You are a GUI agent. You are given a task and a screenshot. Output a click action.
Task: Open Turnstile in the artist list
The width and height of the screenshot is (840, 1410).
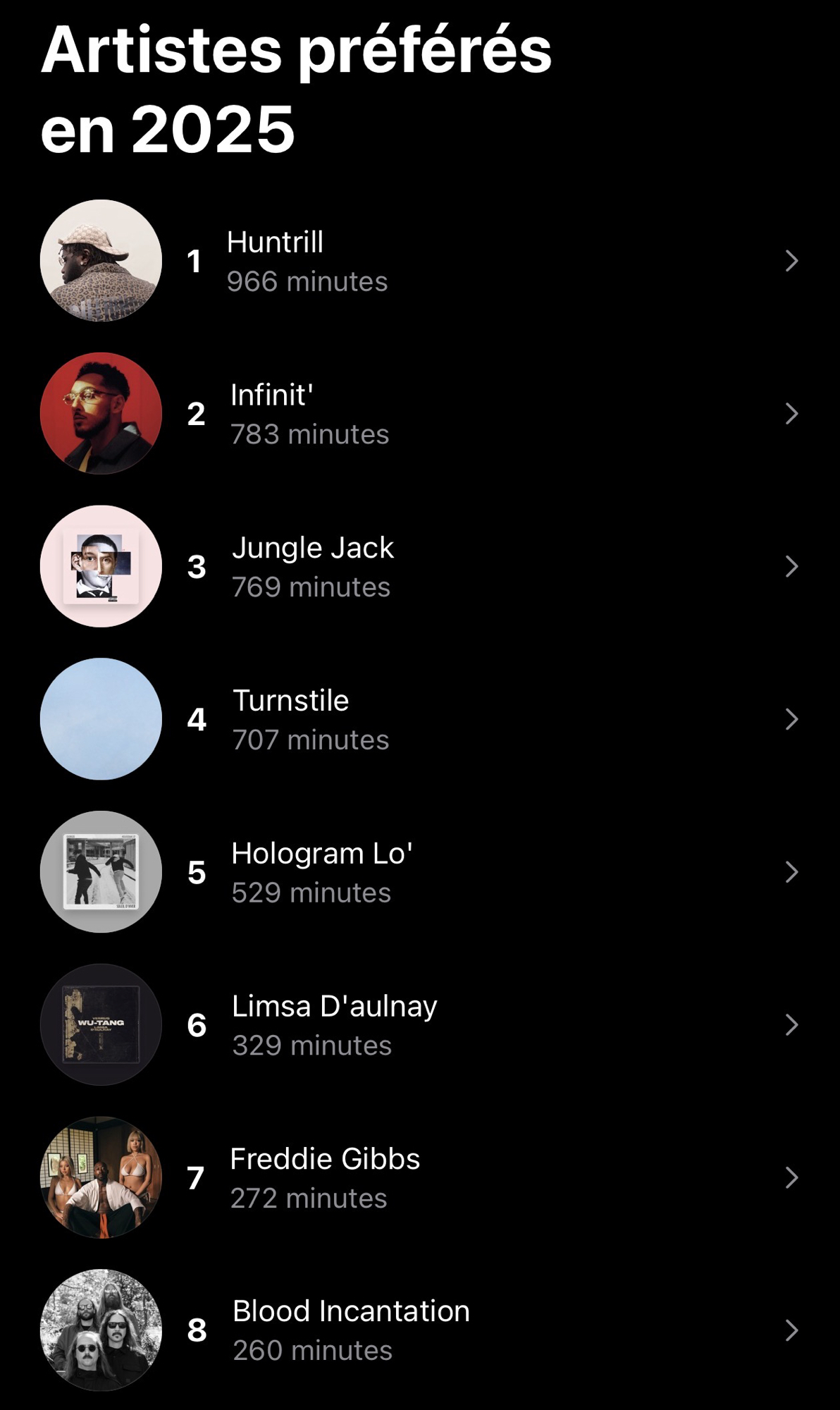coord(419,719)
